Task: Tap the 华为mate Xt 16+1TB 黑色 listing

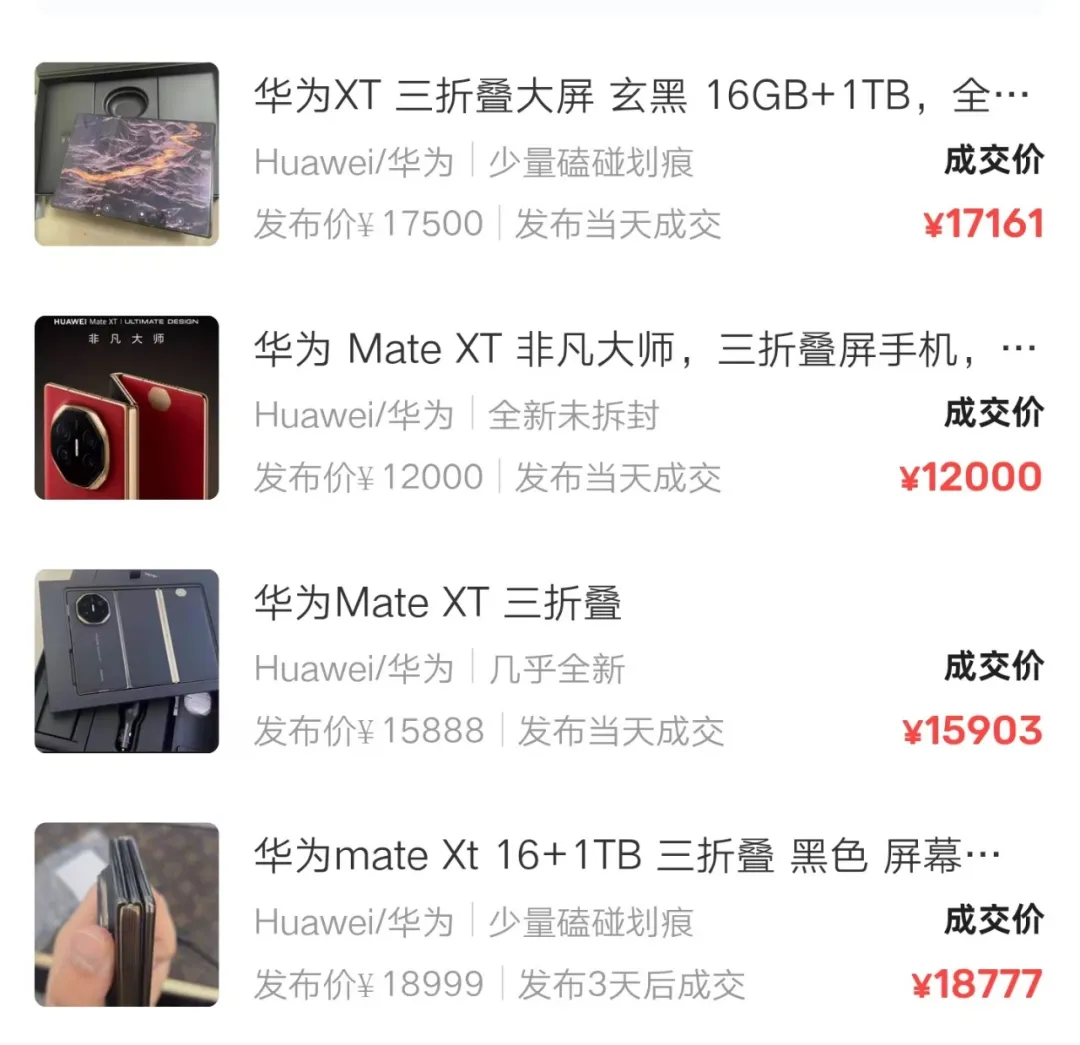Action: coord(626,857)
